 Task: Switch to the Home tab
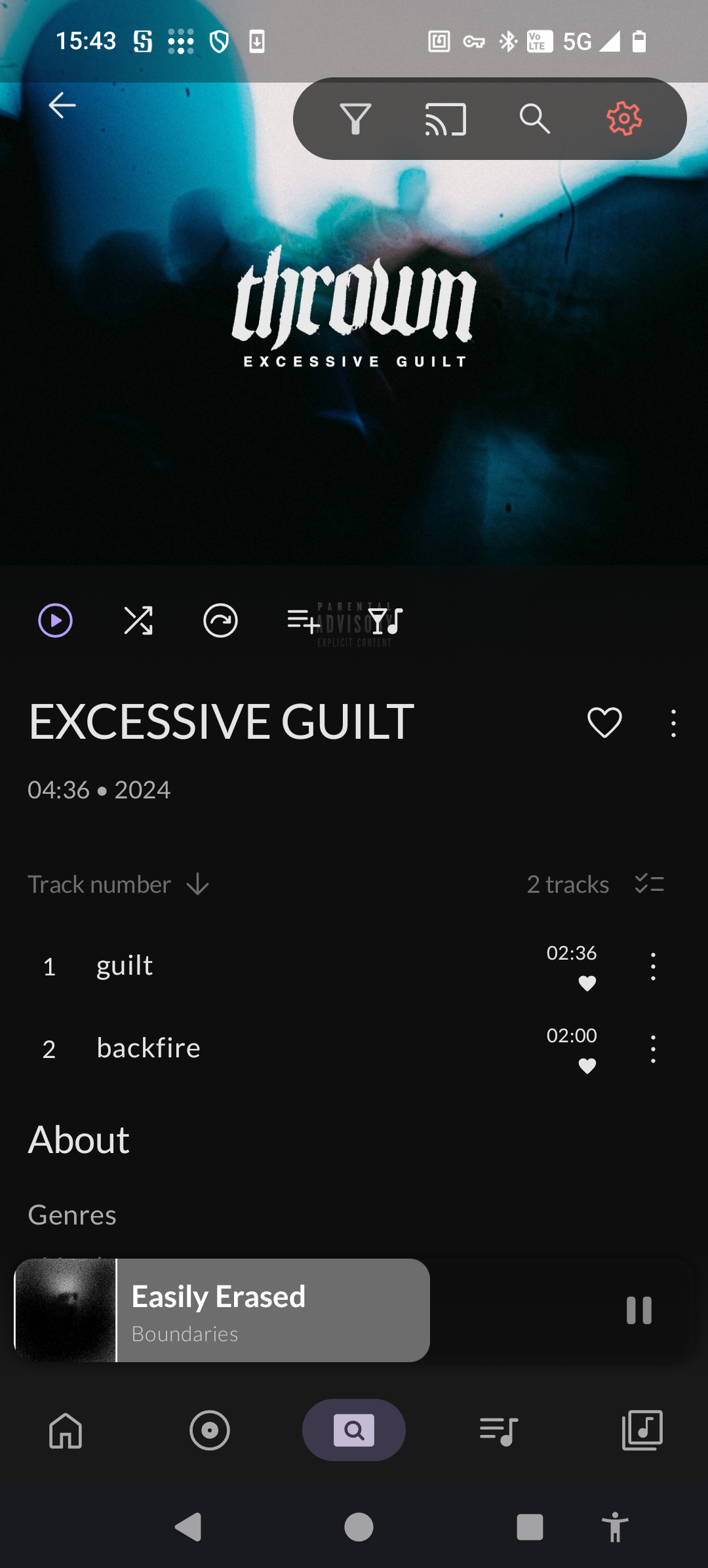tap(66, 1430)
